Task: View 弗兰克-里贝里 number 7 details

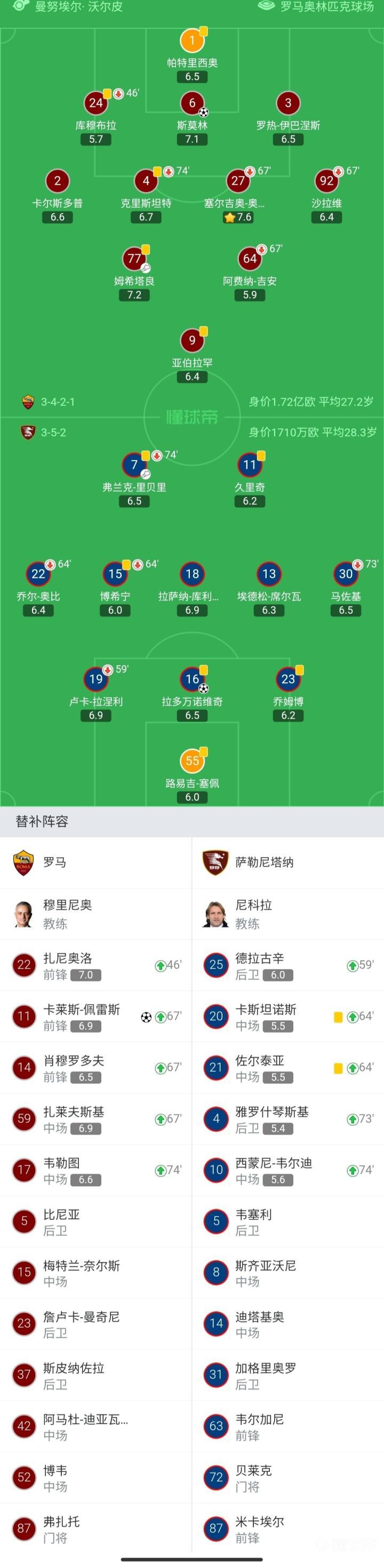Action: point(134,466)
